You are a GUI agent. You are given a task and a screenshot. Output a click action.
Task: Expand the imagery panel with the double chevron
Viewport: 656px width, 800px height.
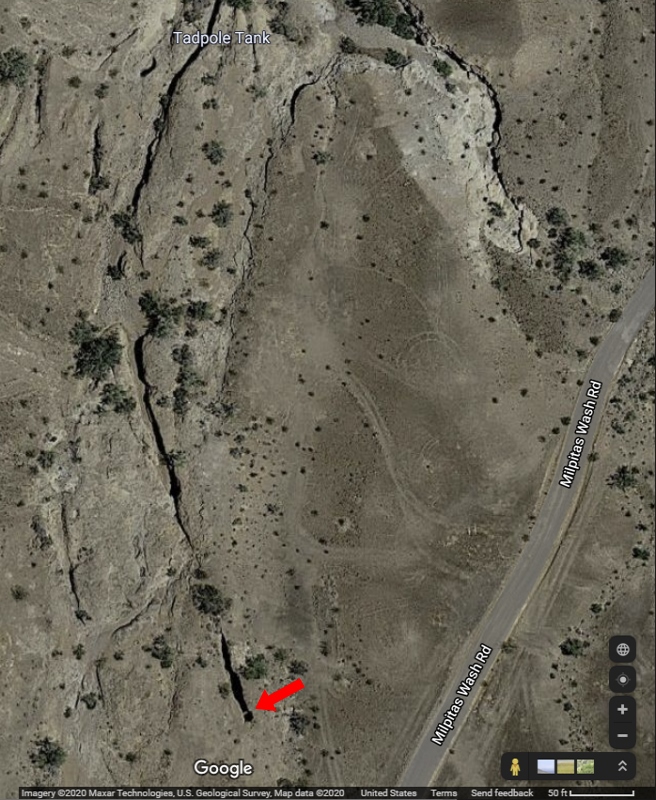(622, 766)
